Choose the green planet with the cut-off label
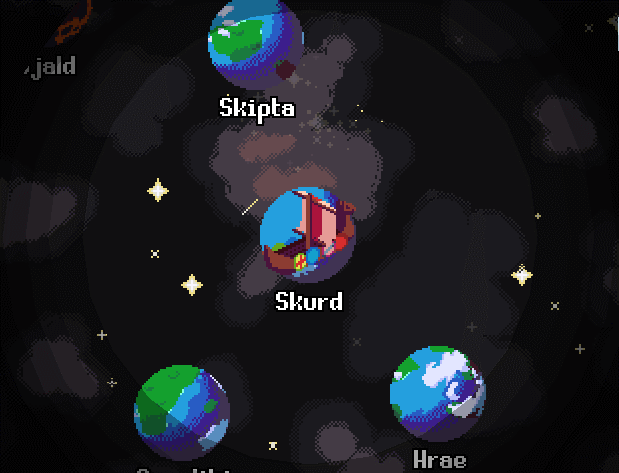 pos(182,412)
